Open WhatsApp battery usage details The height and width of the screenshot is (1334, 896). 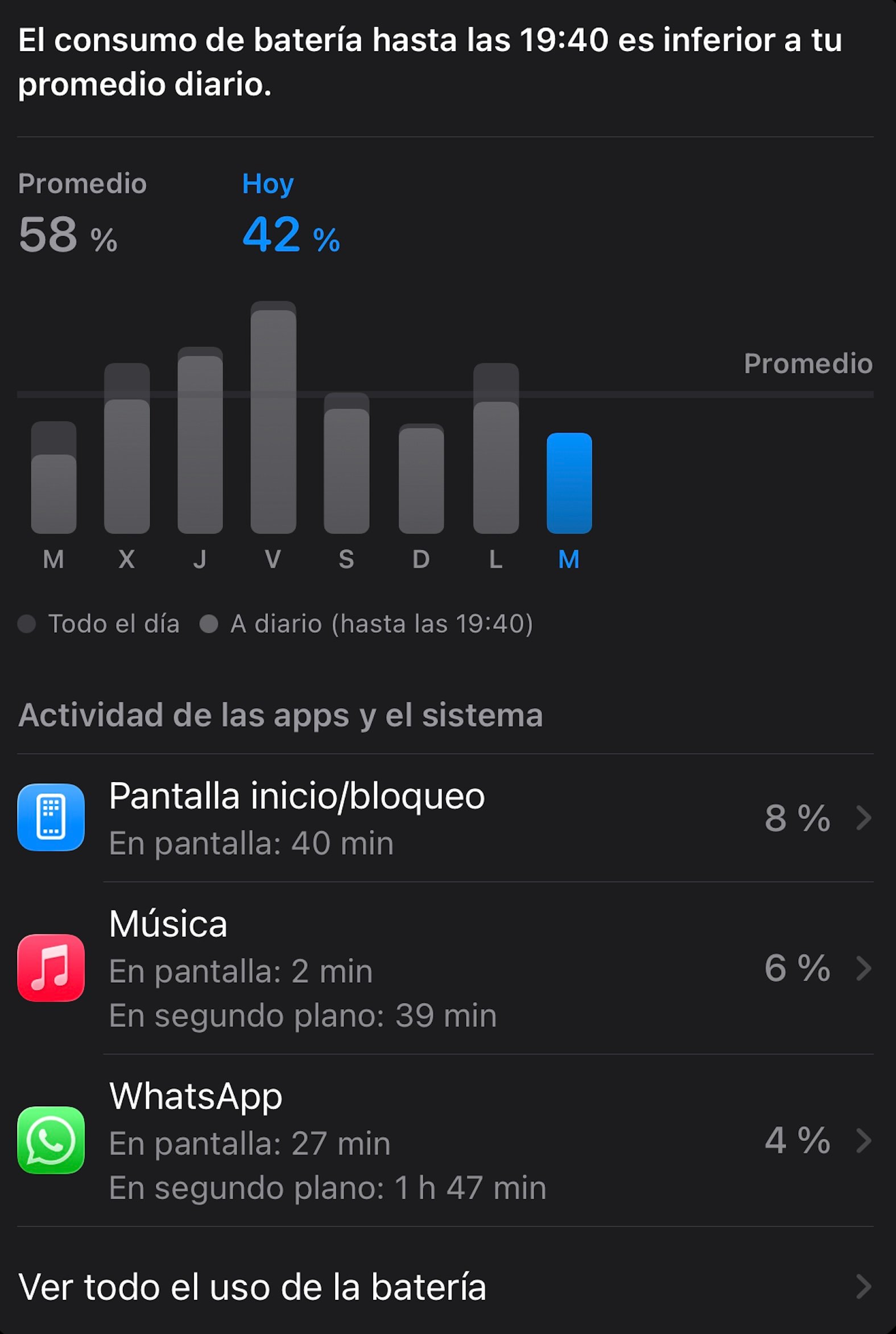(x=444, y=1141)
